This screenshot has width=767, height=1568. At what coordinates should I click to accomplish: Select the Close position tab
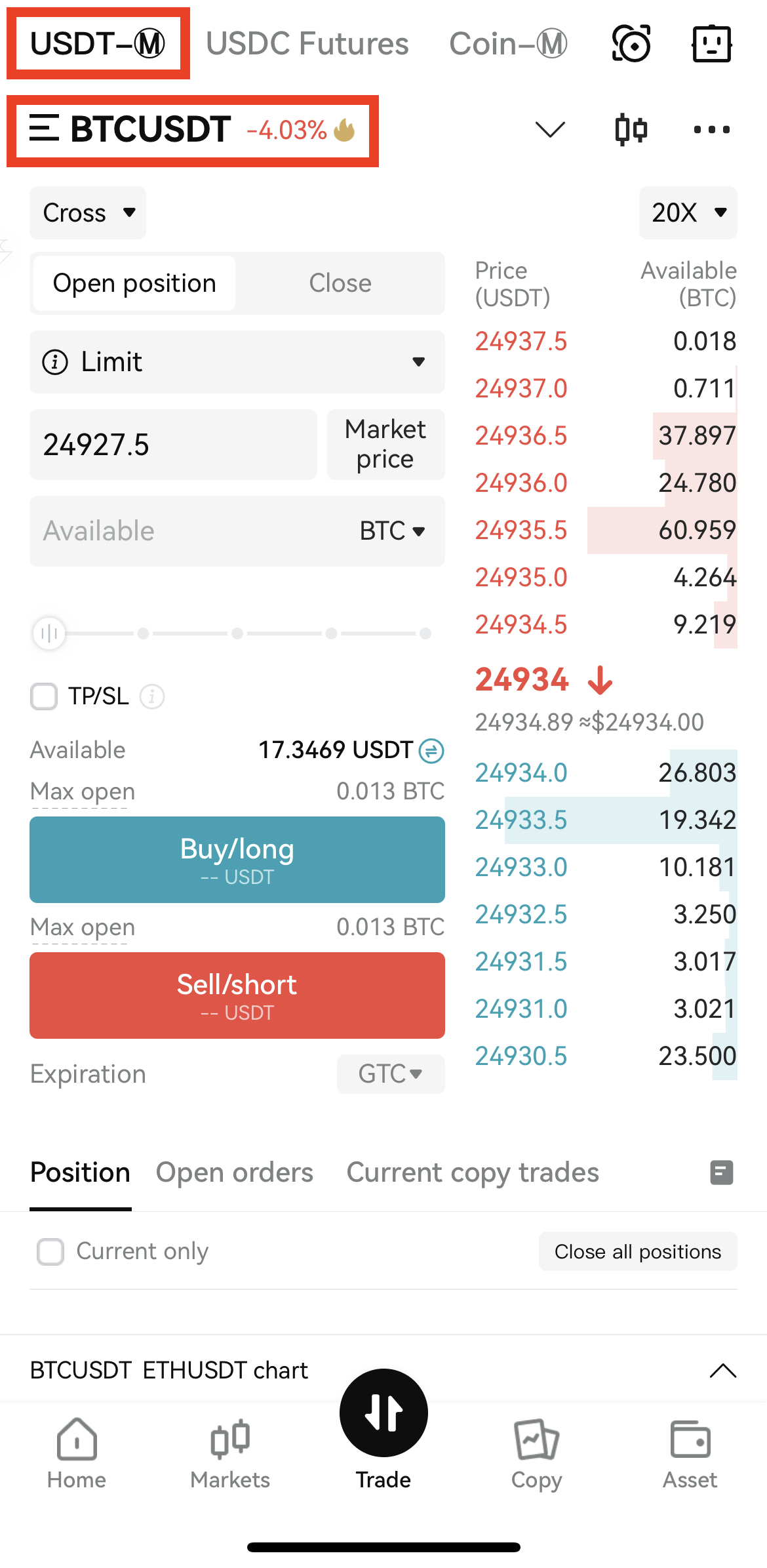click(x=340, y=283)
